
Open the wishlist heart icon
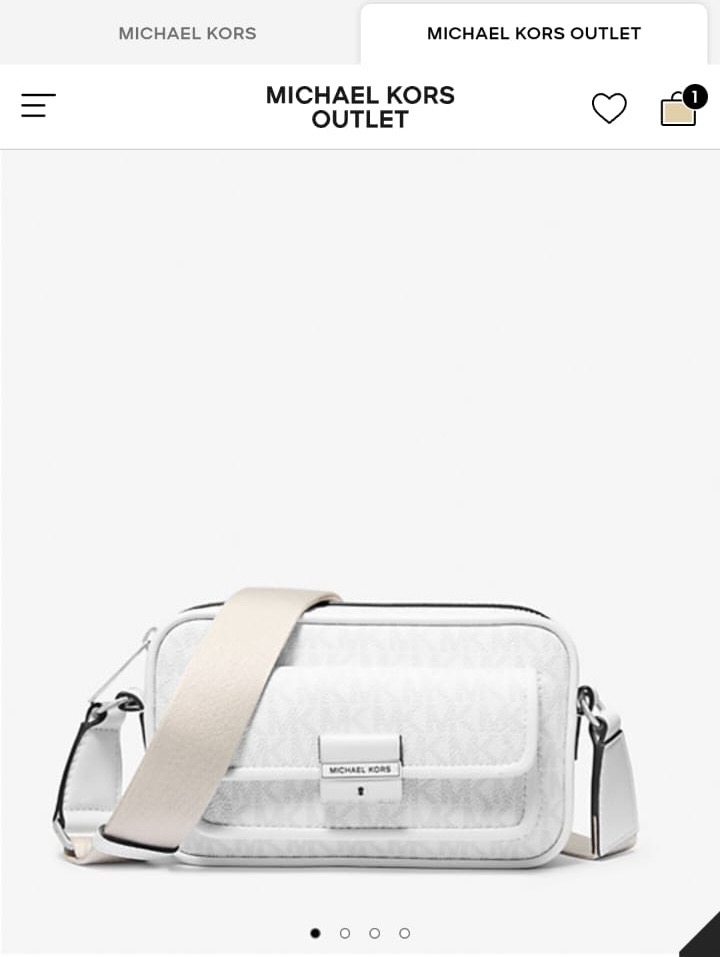click(x=609, y=108)
